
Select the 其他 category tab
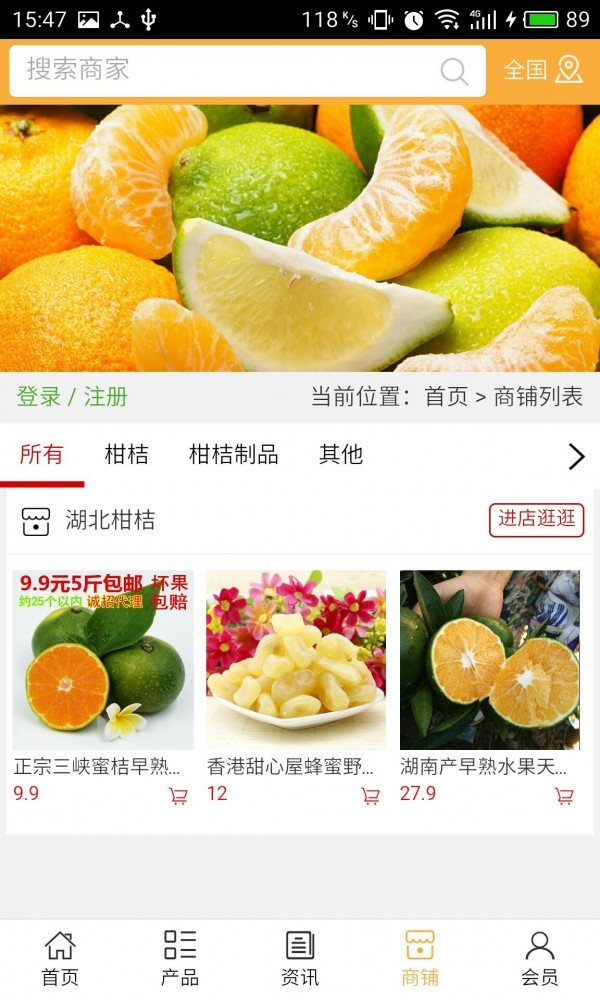click(x=340, y=455)
